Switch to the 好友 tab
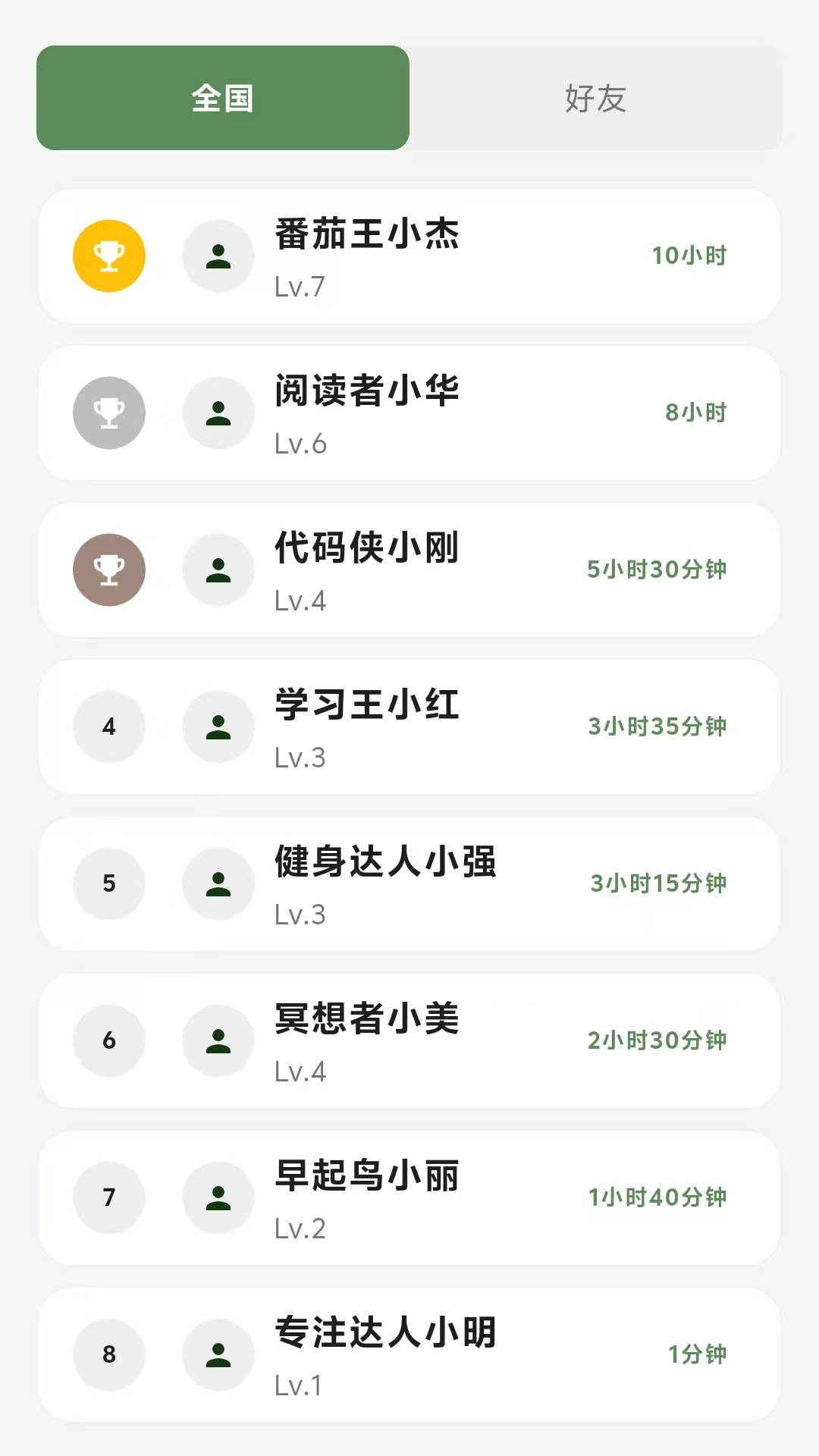 tap(597, 96)
